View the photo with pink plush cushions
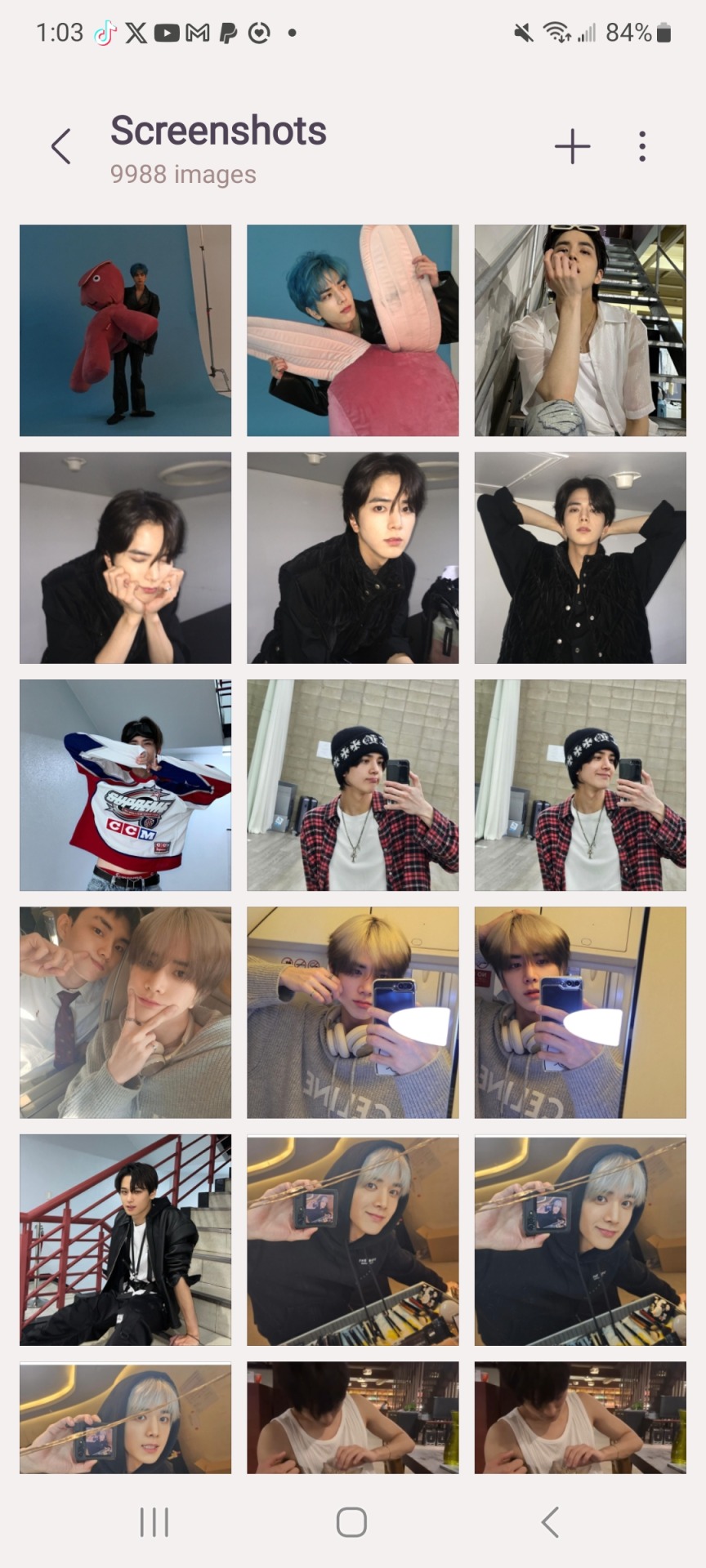The image size is (706, 1568). tap(352, 330)
